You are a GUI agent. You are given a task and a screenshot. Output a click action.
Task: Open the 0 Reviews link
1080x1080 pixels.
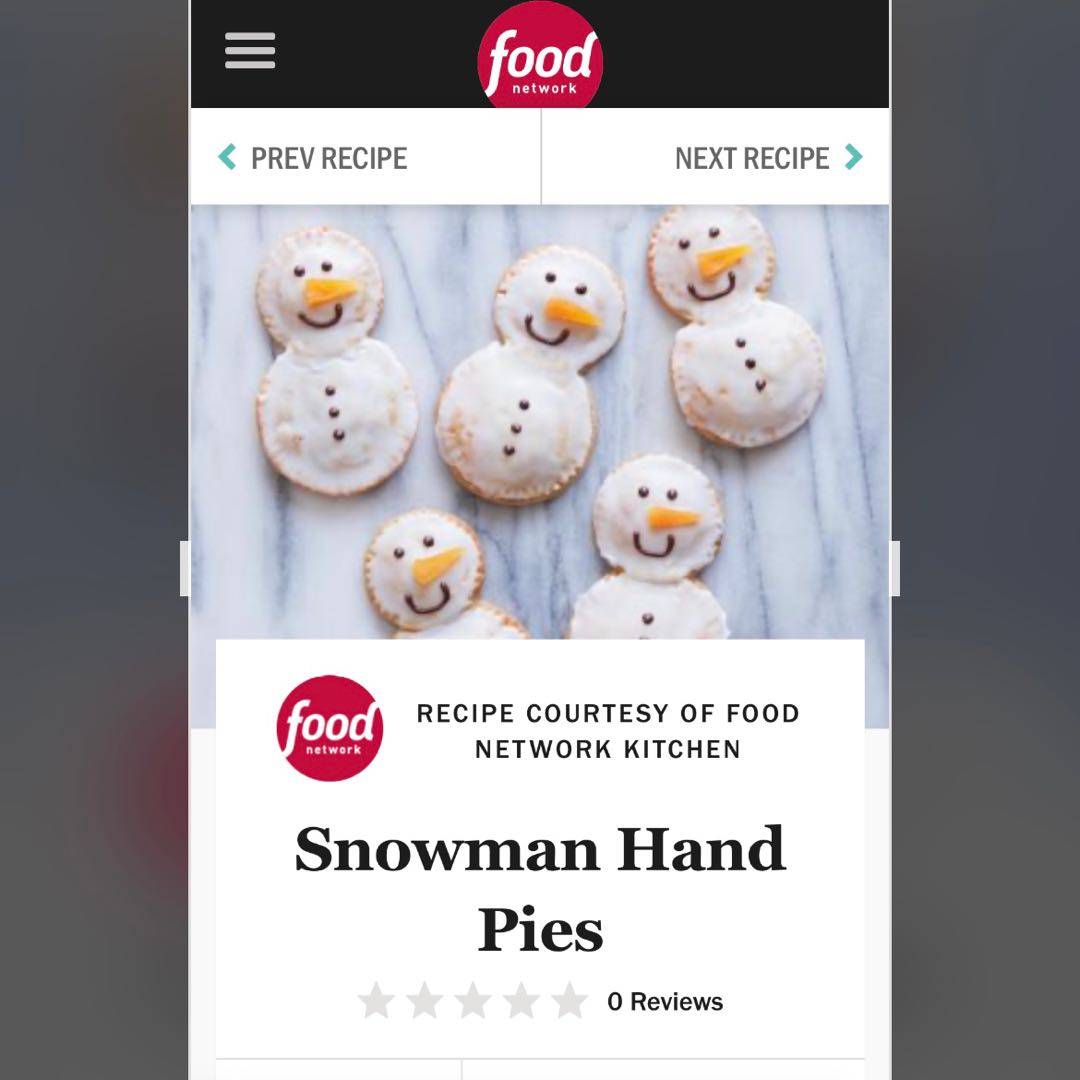click(665, 1002)
